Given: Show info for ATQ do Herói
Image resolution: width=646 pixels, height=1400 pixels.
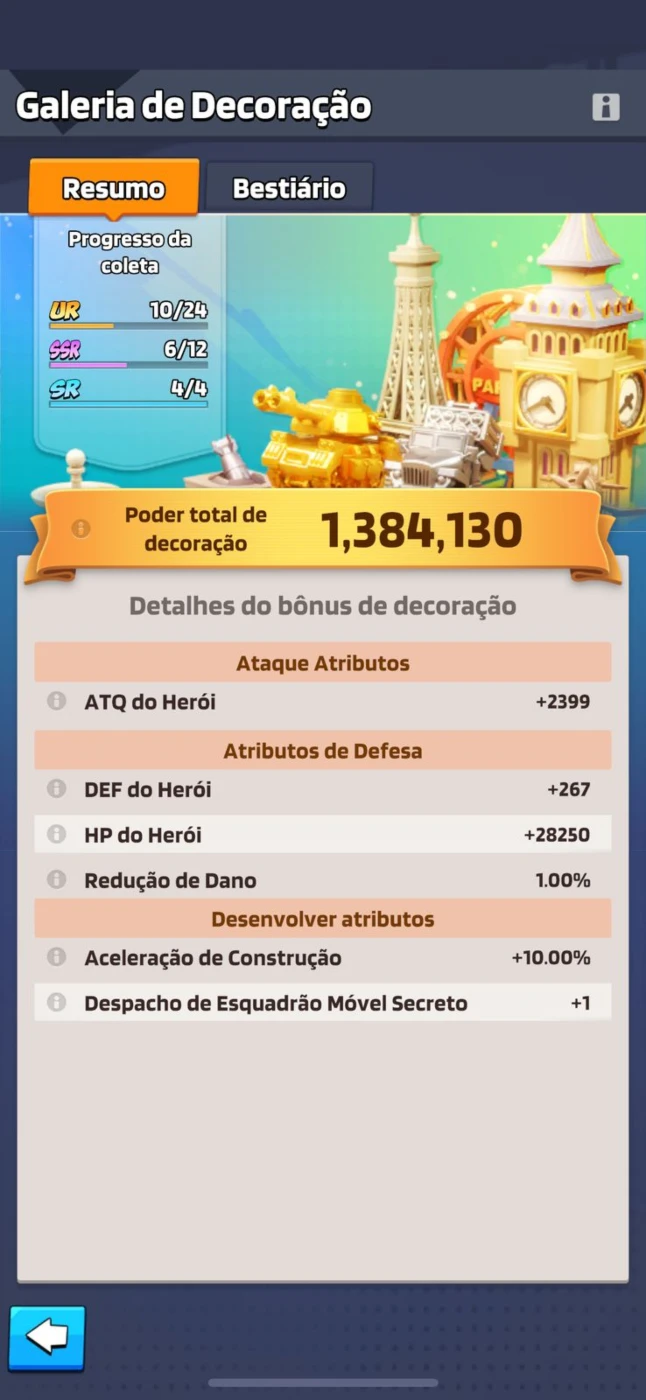Looking at the screenshot, I should point(57,701).
